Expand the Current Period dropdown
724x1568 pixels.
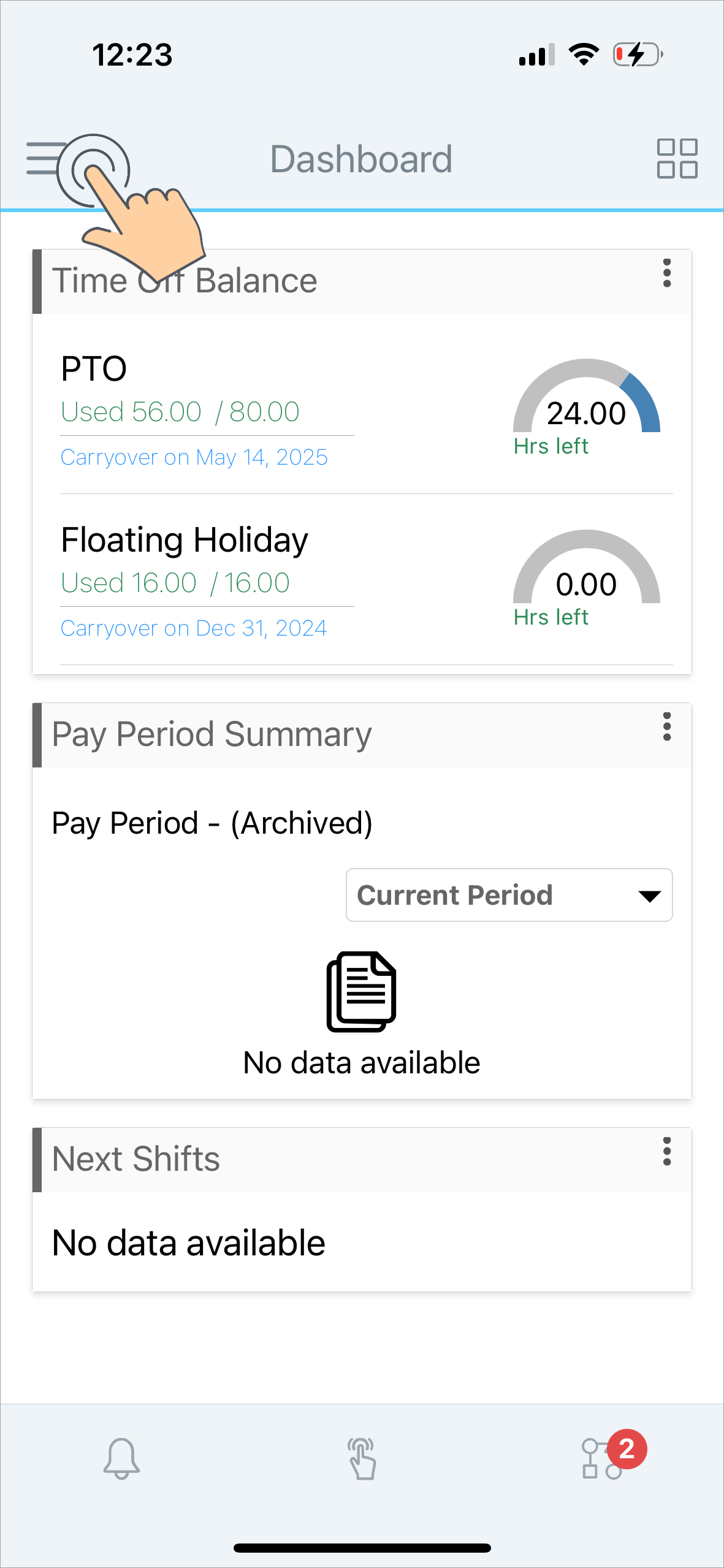pos(509,895)
